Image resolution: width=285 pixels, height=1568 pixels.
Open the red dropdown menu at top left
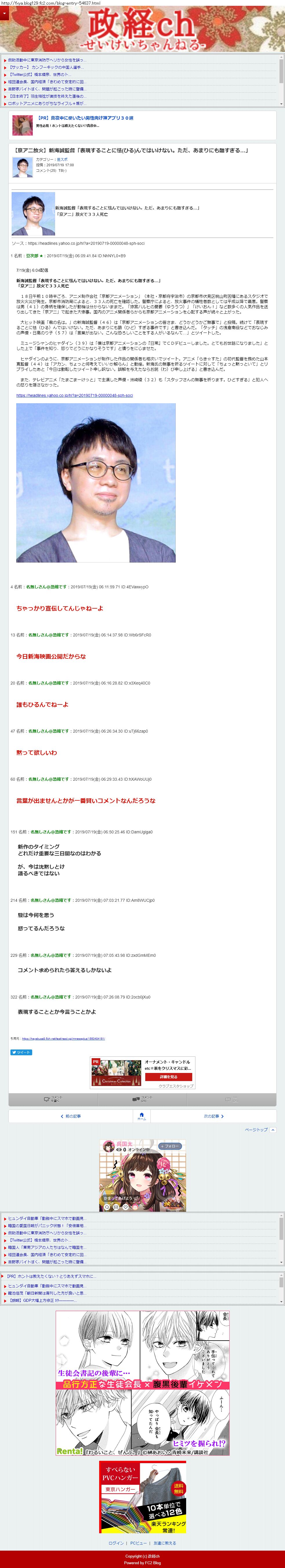coord(4,13)
